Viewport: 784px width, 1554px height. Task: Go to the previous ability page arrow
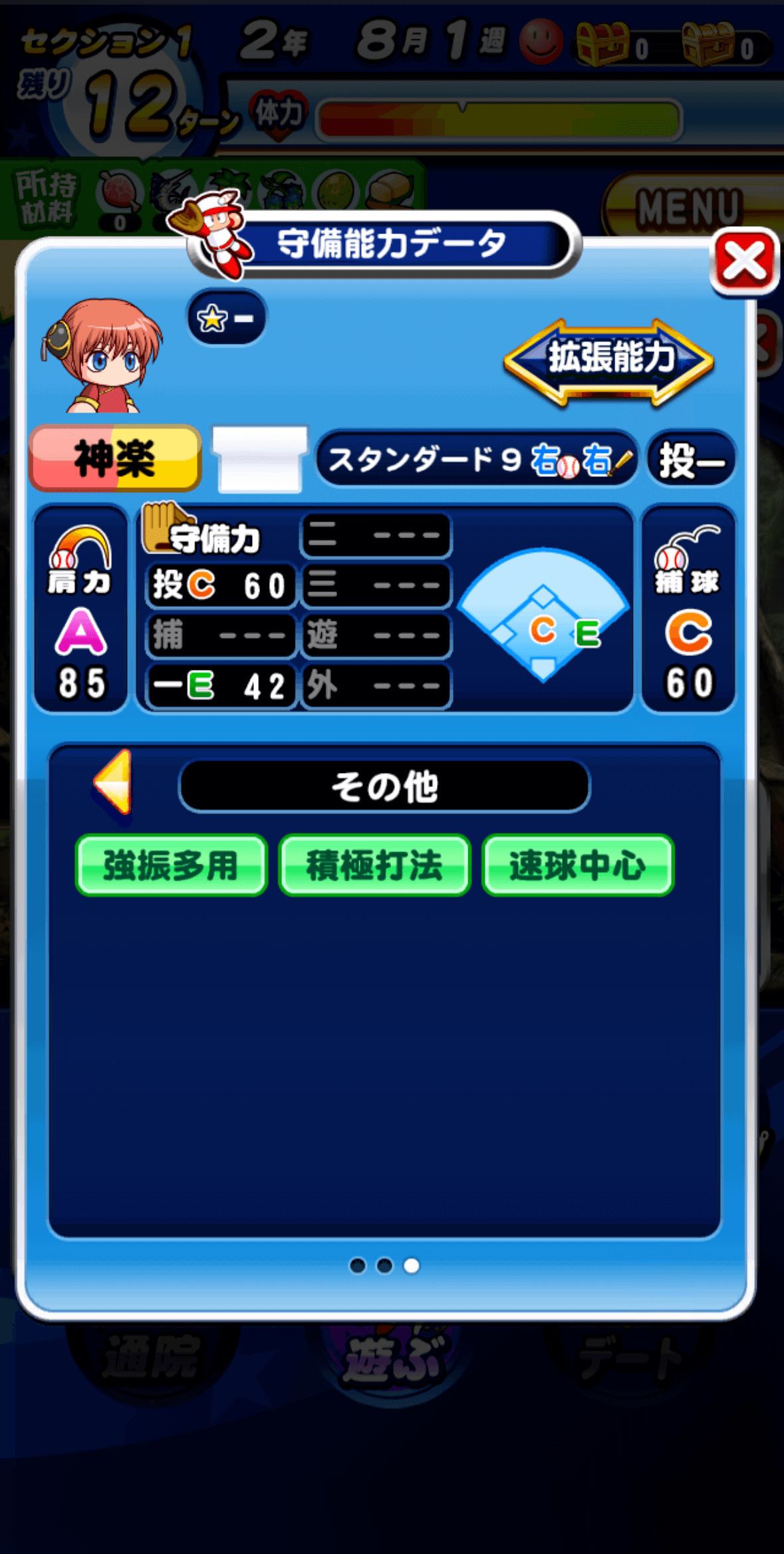(114, 782)
